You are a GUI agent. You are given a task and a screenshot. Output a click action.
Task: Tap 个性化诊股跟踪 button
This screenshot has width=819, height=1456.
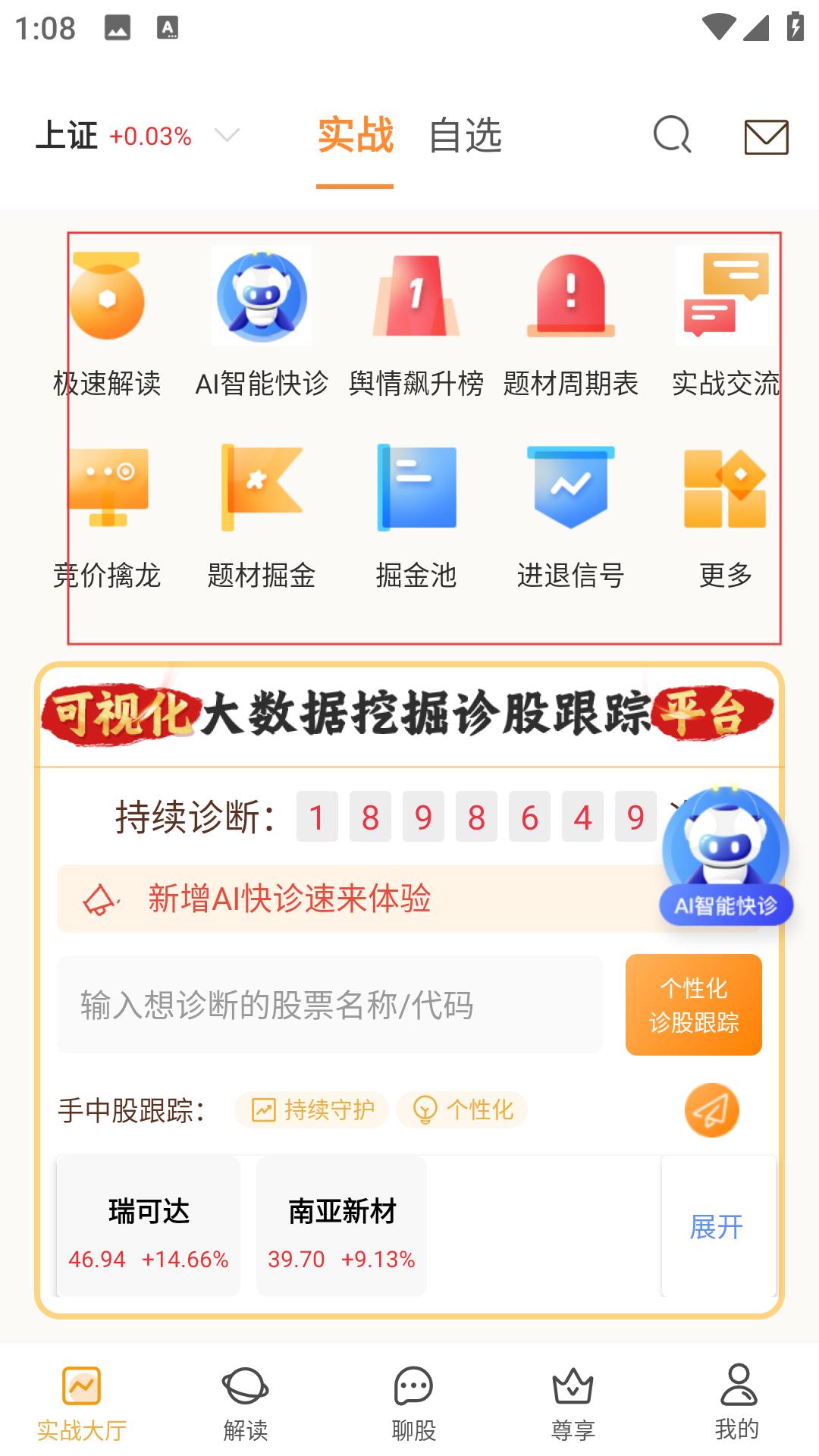[693, 1005]
